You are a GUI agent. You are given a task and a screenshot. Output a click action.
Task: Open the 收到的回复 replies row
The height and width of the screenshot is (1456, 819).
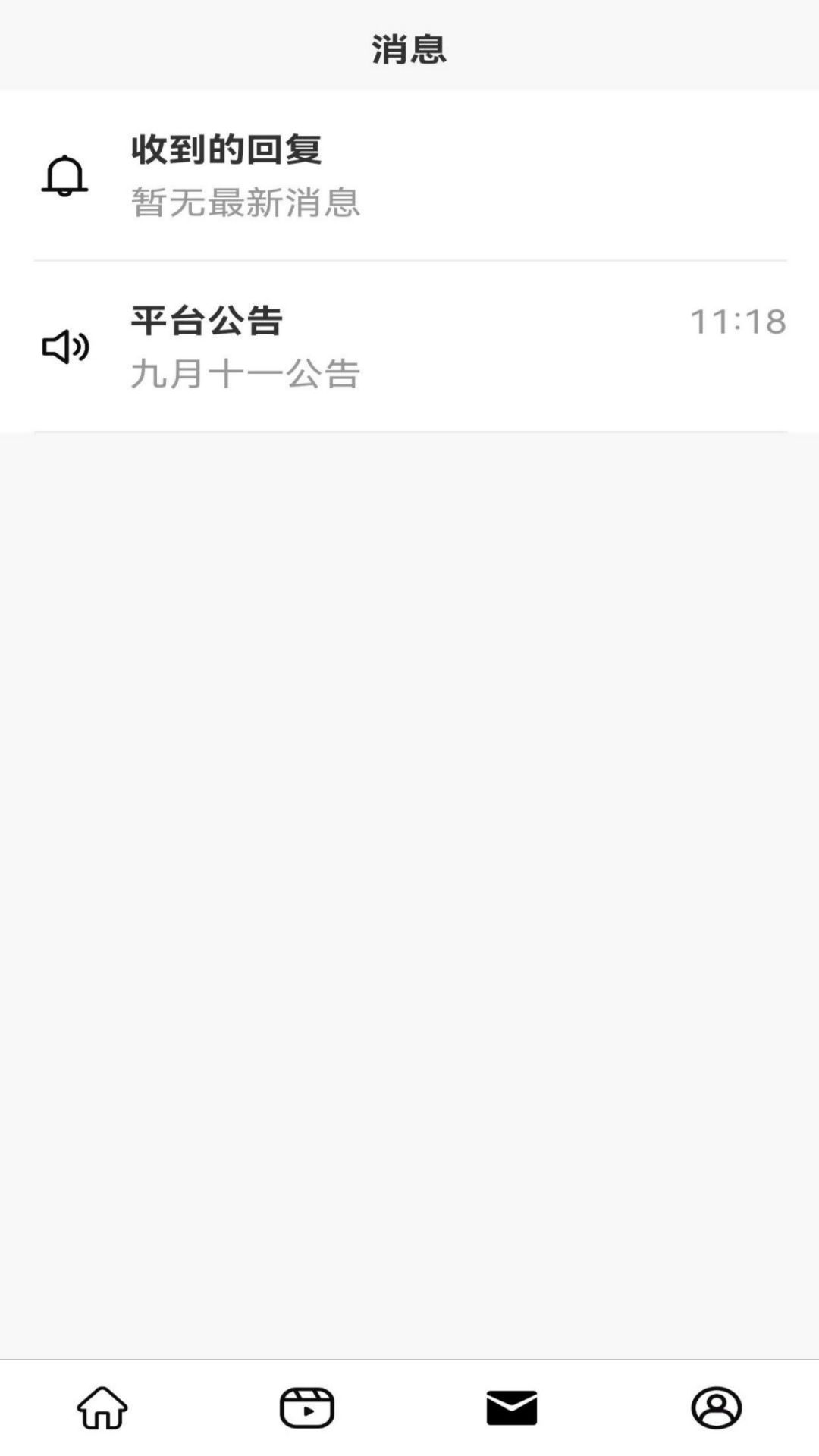[x=409, y=175]
